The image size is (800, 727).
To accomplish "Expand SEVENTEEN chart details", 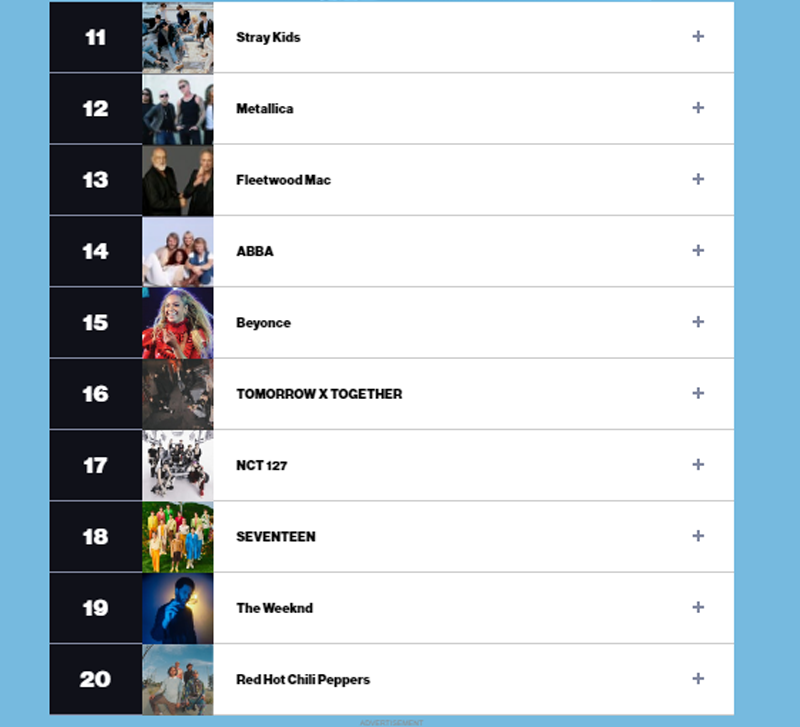I will (698, 536).
